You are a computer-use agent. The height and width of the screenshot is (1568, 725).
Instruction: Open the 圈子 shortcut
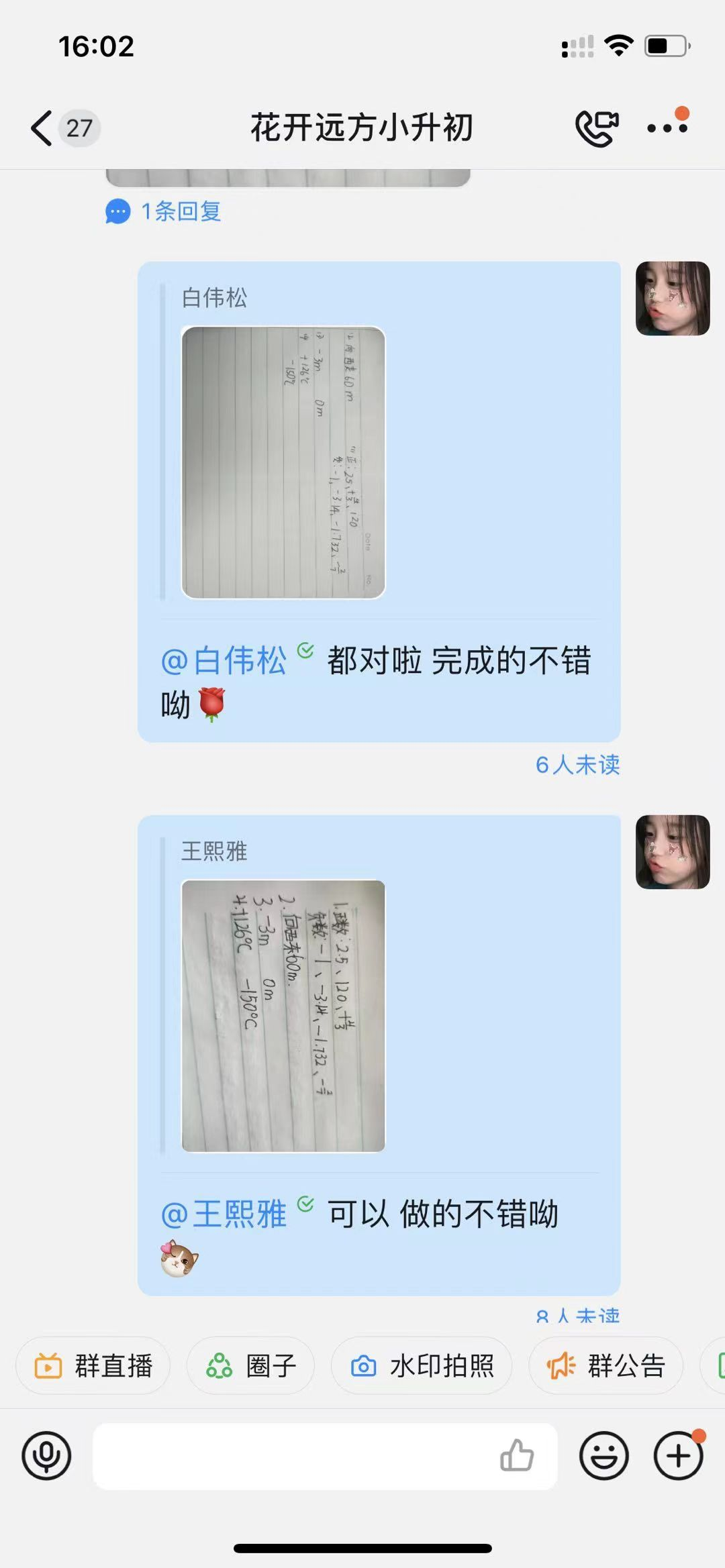[x=251, y=1365]
